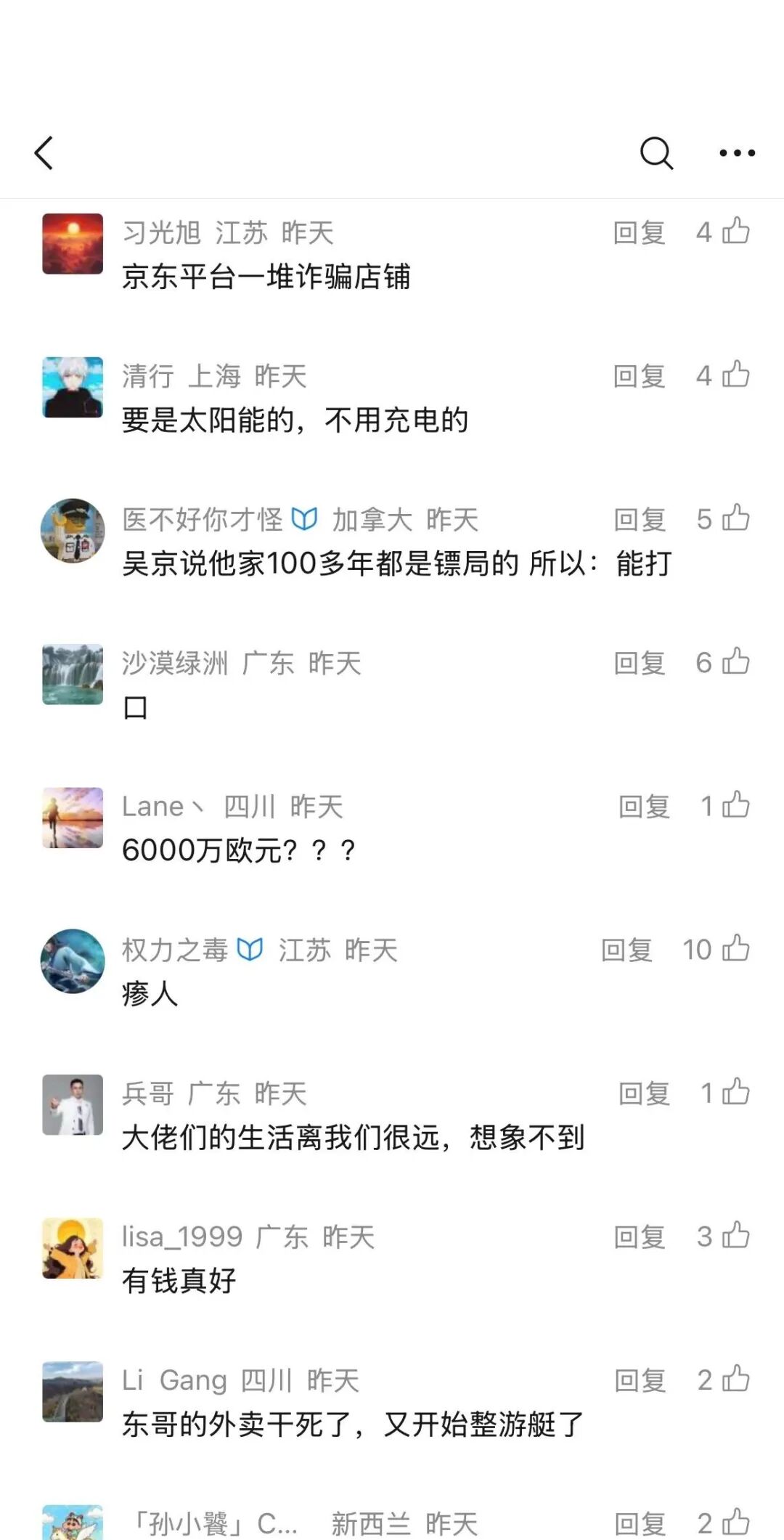
Task: Open 医不好你才怪's avatar picture
Action: (x=73, y=531)
